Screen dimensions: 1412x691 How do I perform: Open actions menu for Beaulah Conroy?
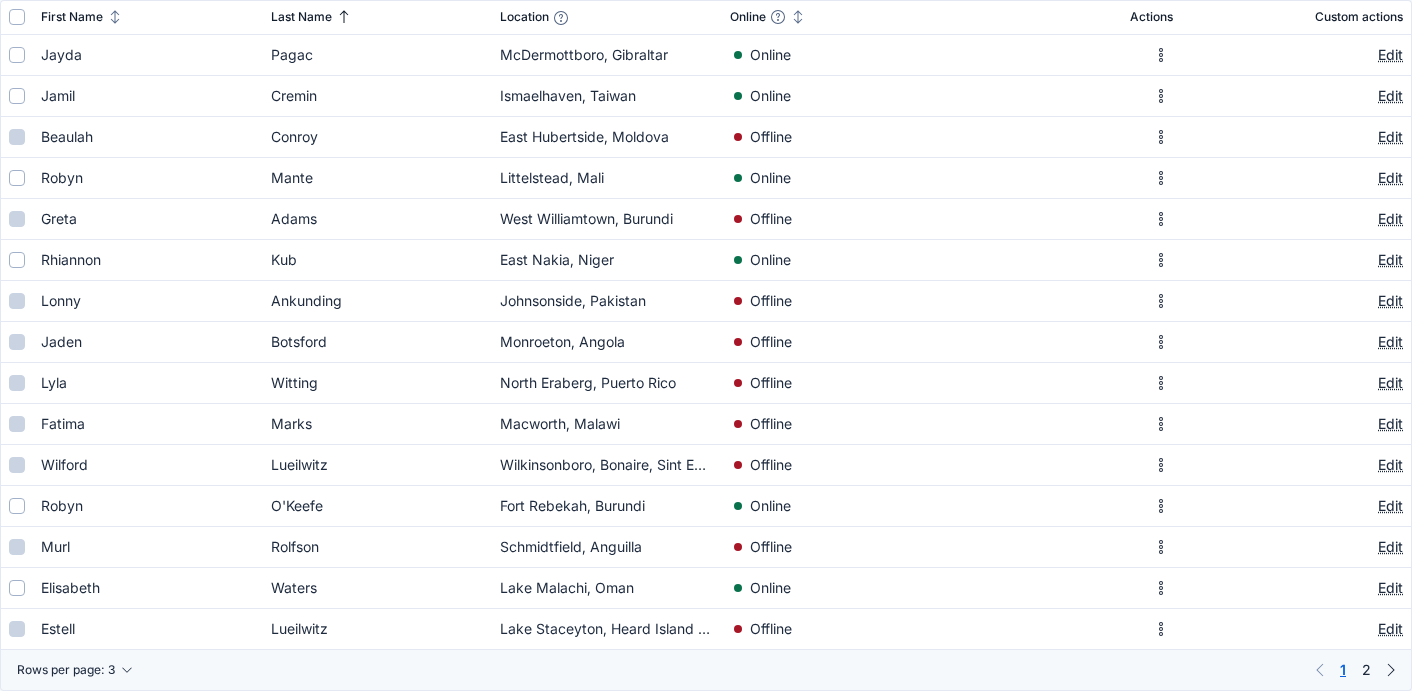[1161, 137]
